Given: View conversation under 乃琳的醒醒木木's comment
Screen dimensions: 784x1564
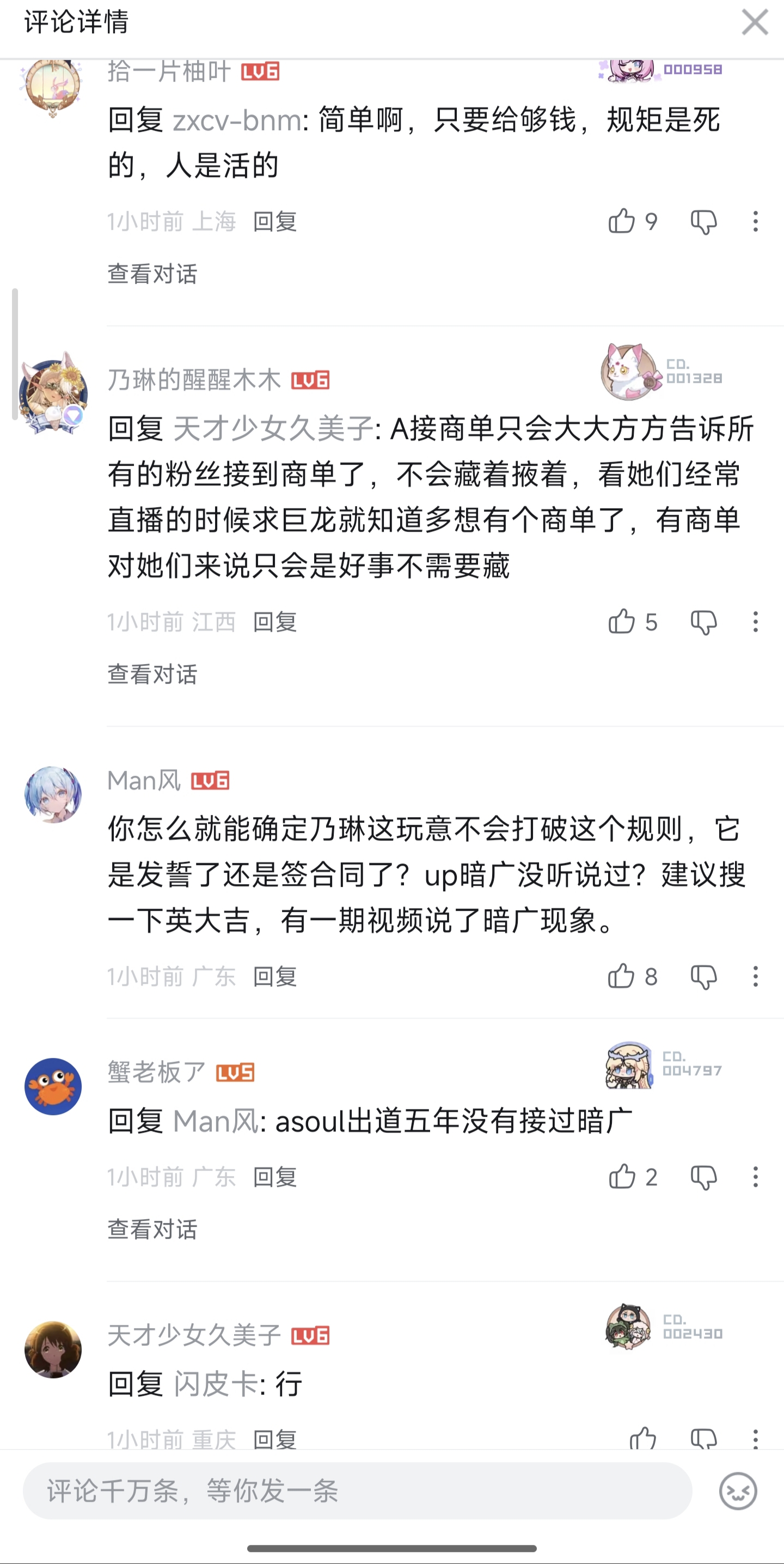Looking at the screenshot, I should [152, 674].
